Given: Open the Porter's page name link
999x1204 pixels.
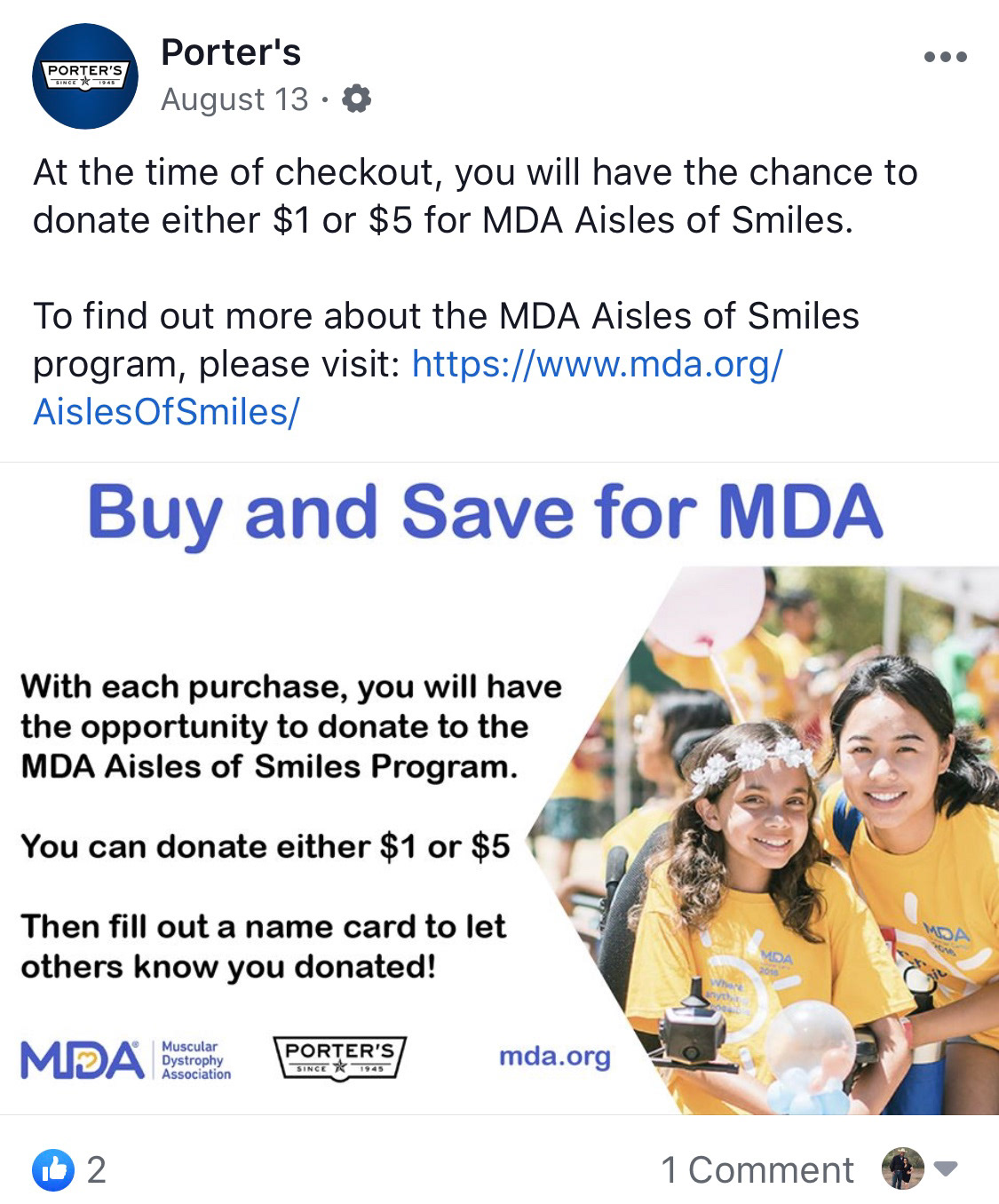Looking at the screenshot, I should [x=231, y=52].
